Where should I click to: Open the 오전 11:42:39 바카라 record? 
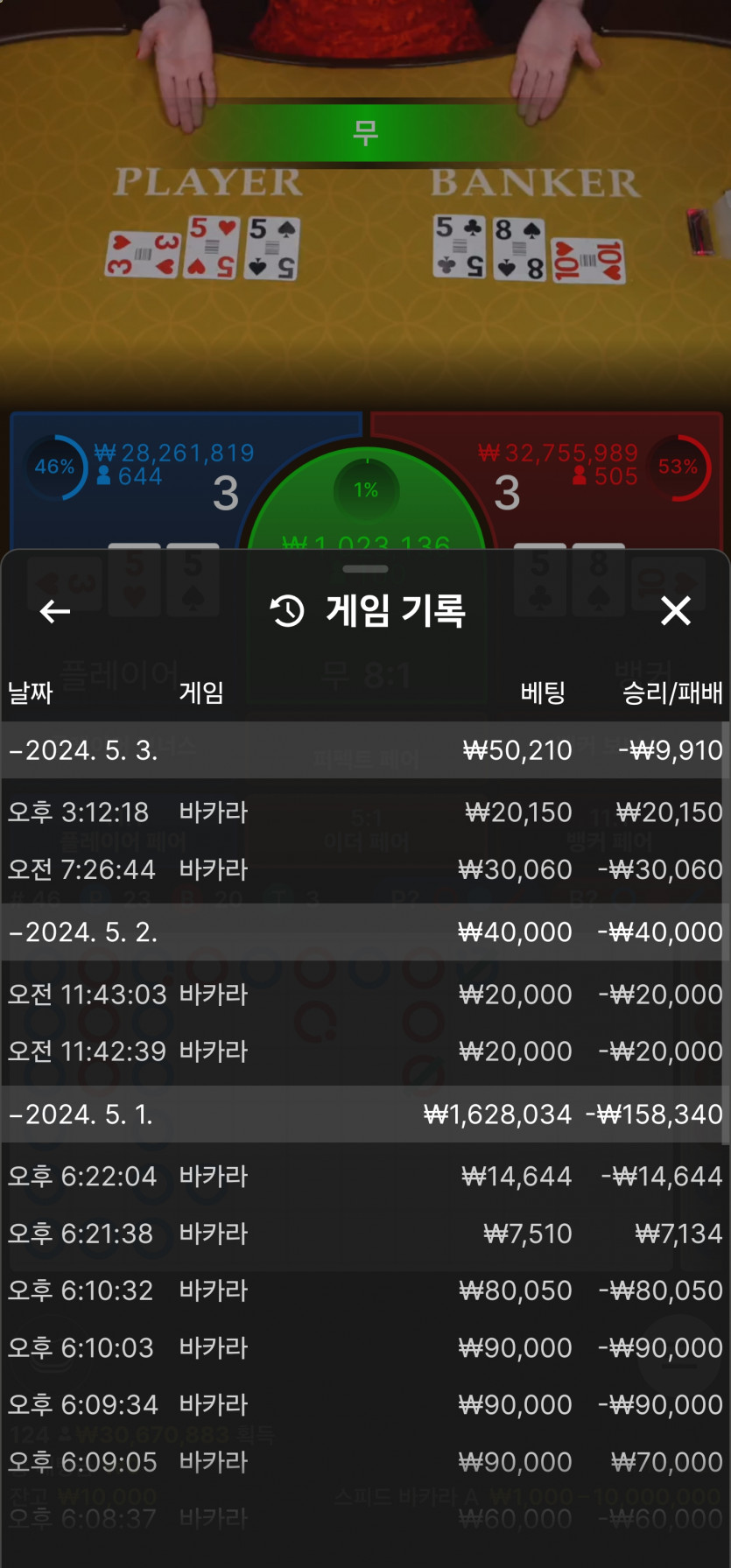[364, 1051]
